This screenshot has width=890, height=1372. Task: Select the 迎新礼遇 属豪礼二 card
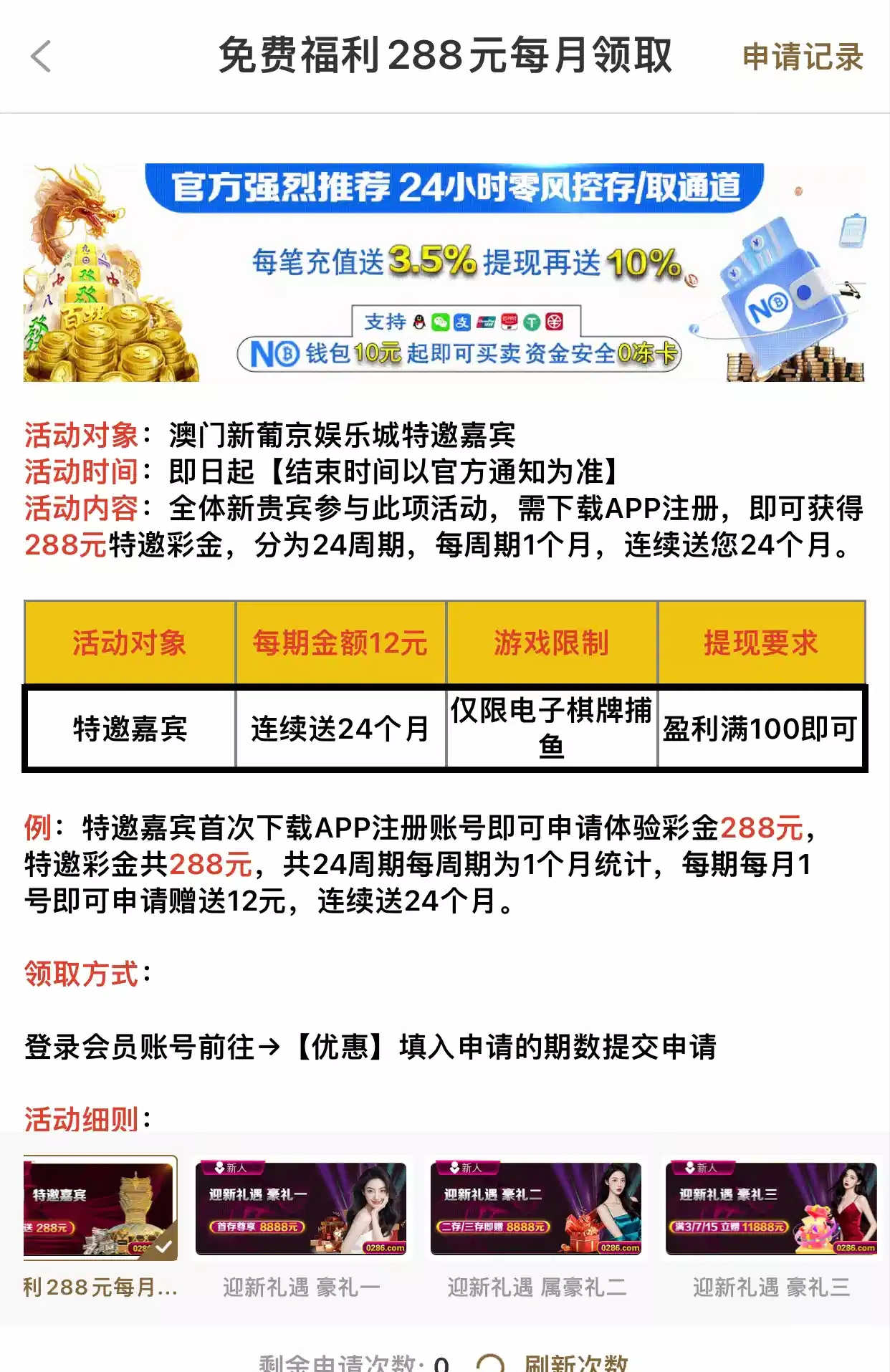click(x=536, y=1228)
